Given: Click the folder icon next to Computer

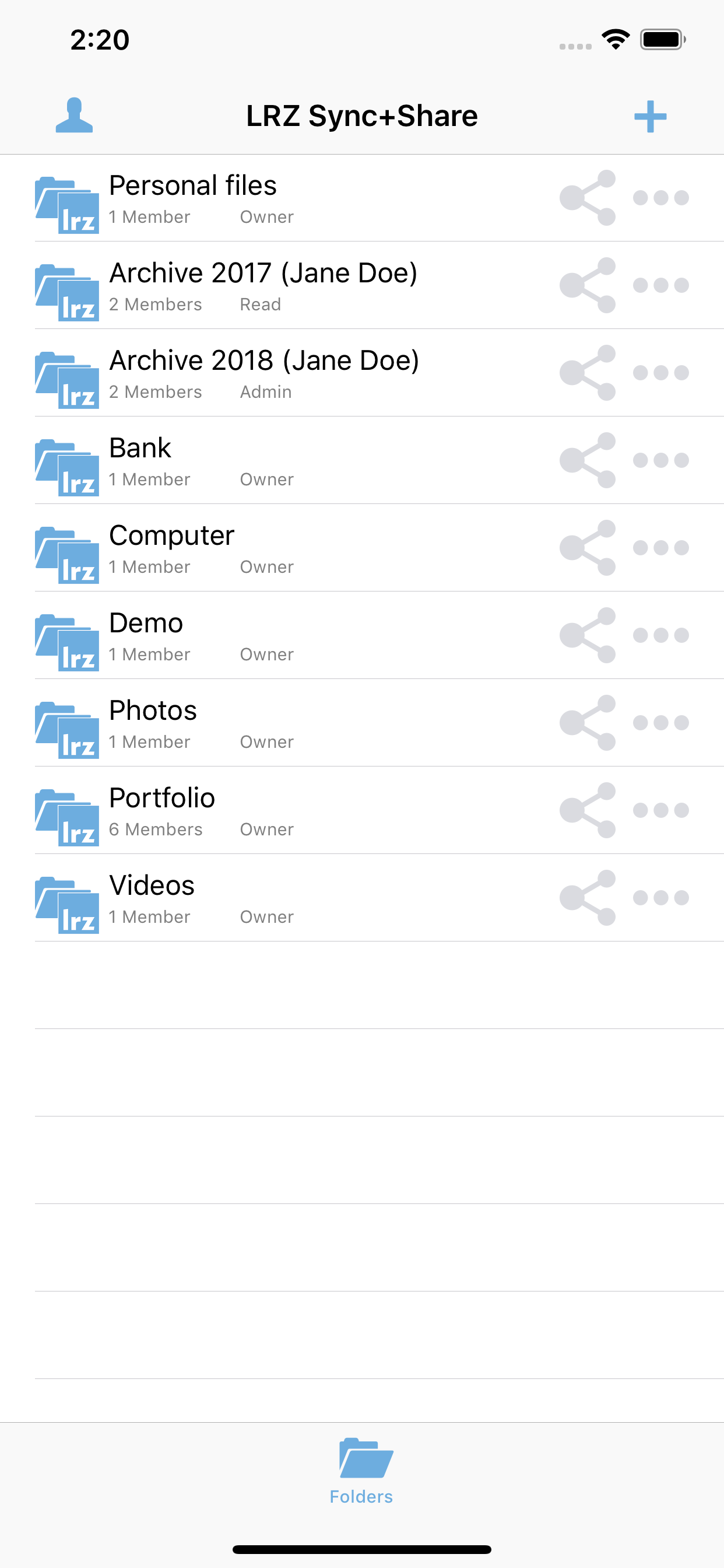Looking at the screenshot, I should click(68, 549).
